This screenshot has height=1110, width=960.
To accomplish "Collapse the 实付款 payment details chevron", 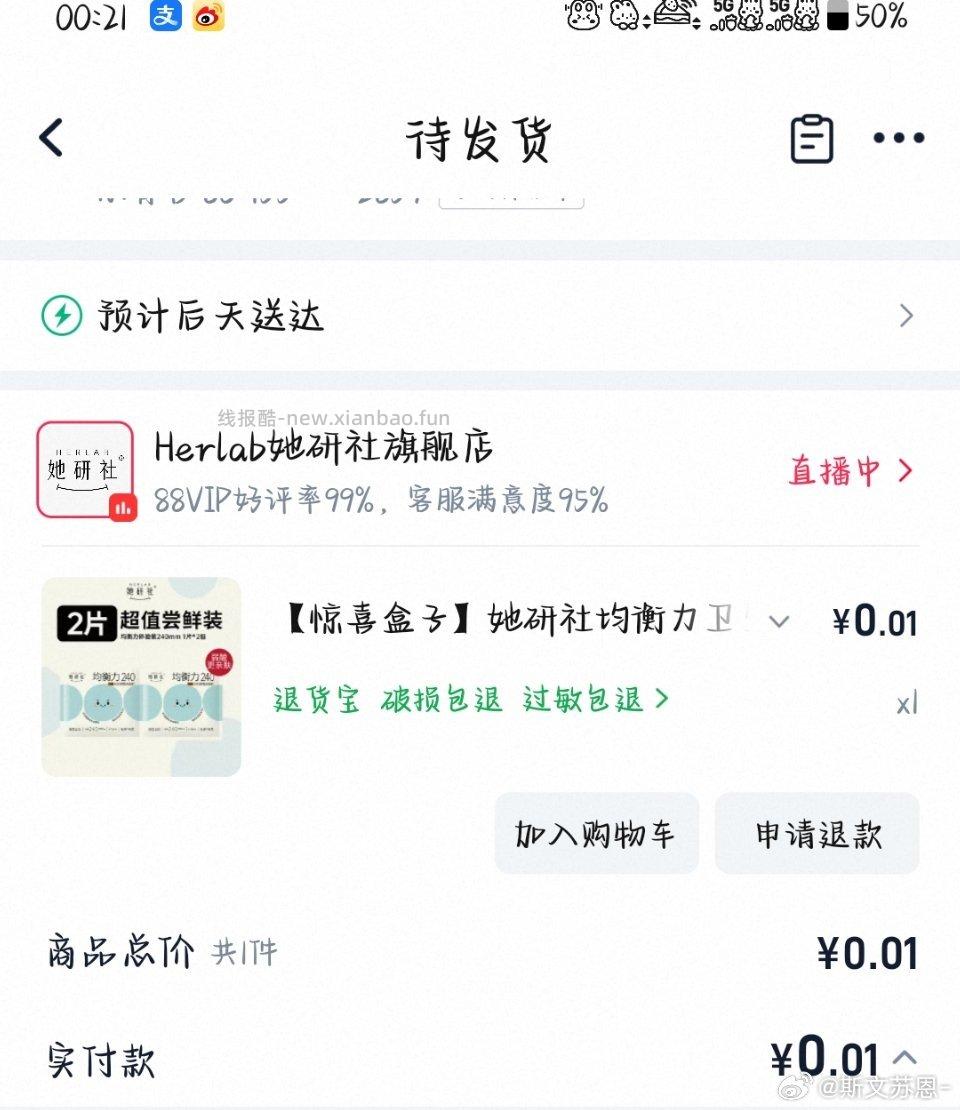I will click(903, 1055).
